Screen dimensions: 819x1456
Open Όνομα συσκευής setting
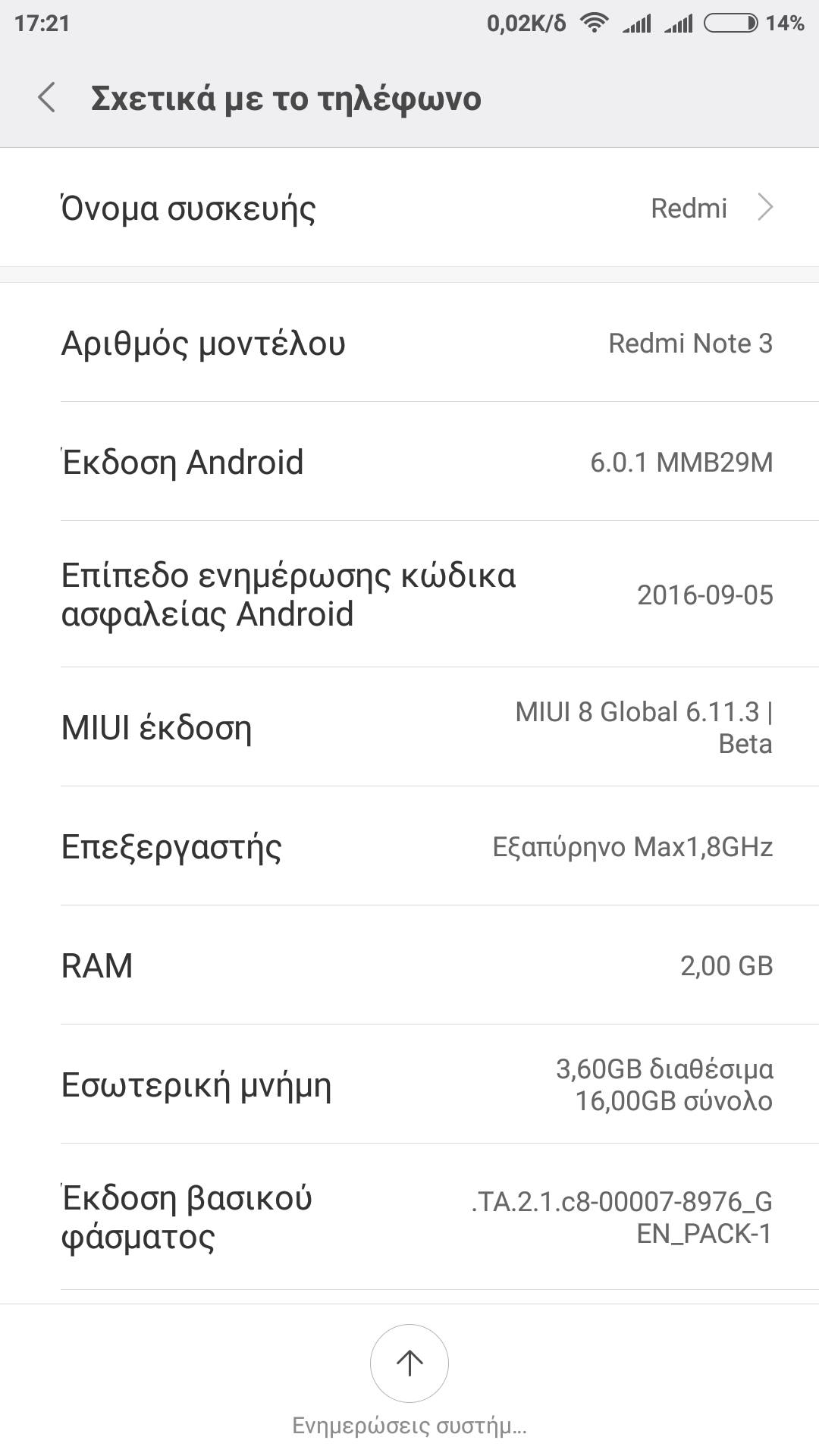[409, 208]
